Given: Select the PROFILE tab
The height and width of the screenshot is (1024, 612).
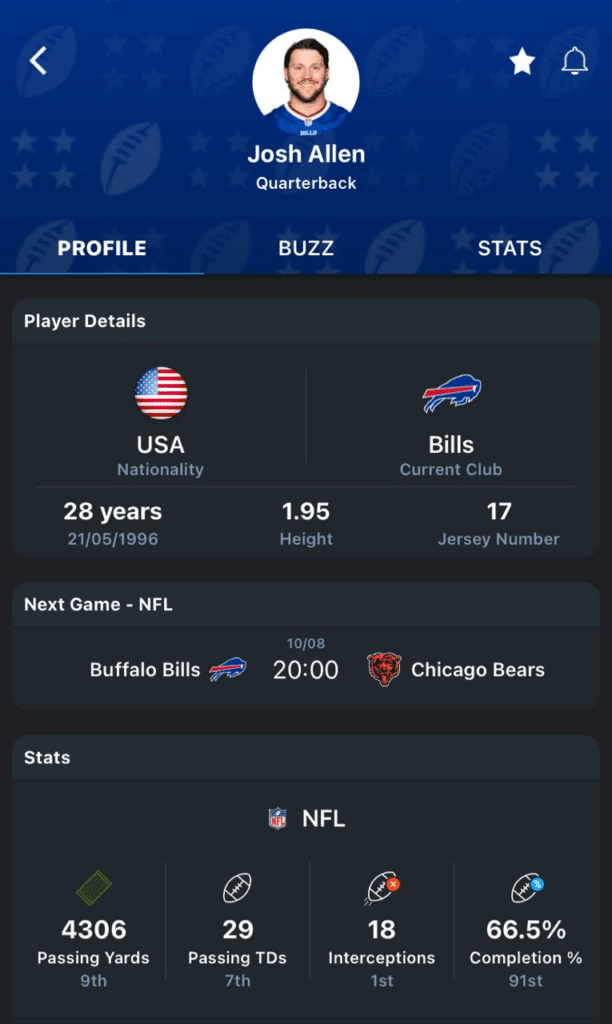Looking at the screenshot, I should (102, 248).
